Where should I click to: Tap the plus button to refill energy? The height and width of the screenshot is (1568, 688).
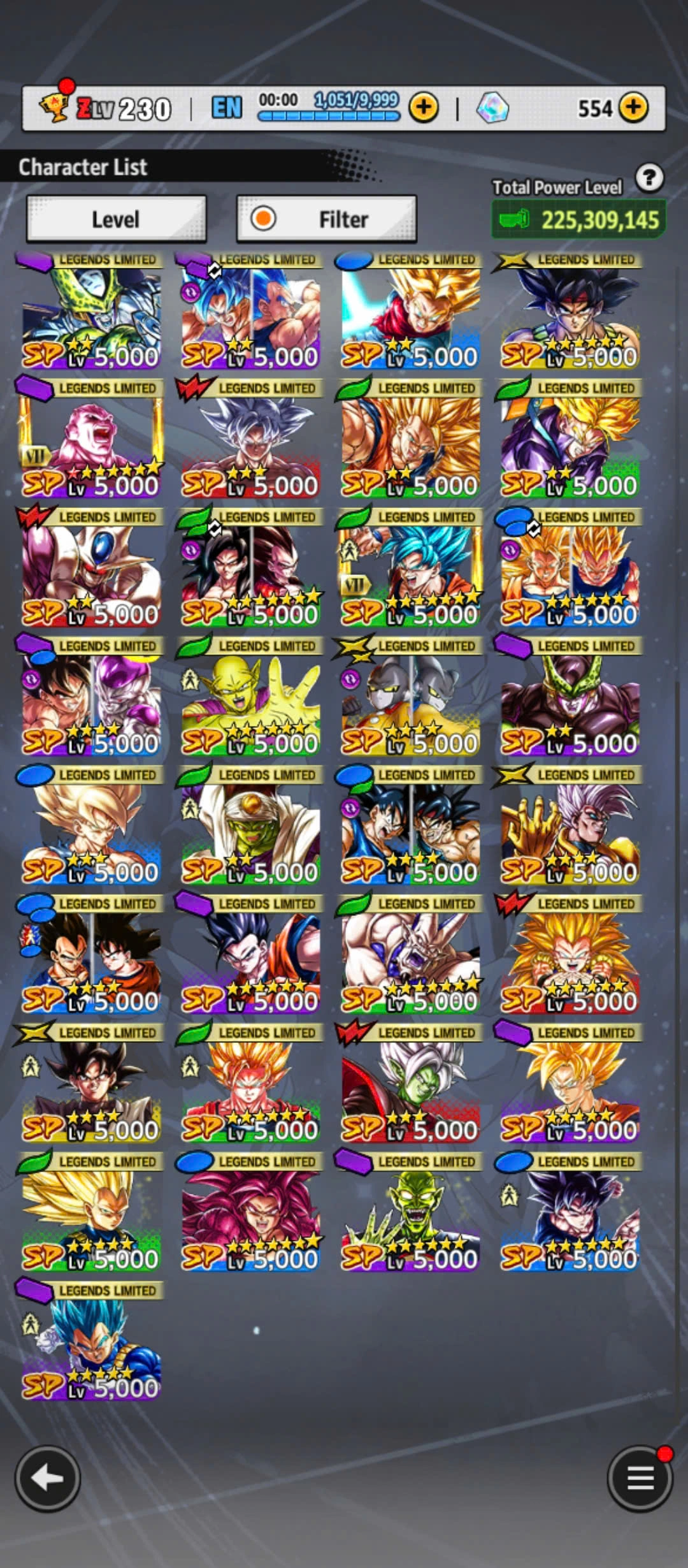pyautogui.click(x=424, y=108)
